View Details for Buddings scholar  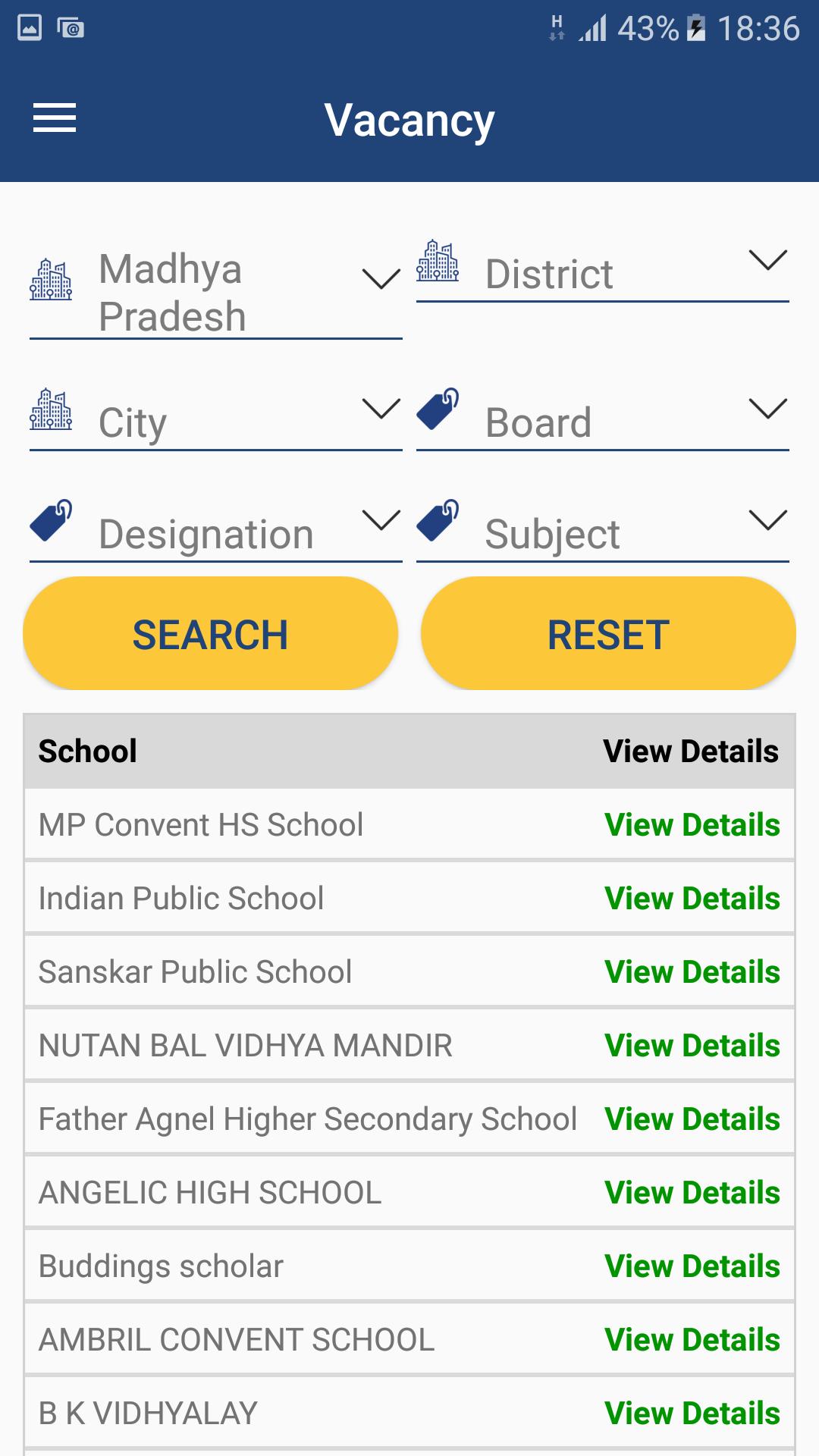(692, 1266)
